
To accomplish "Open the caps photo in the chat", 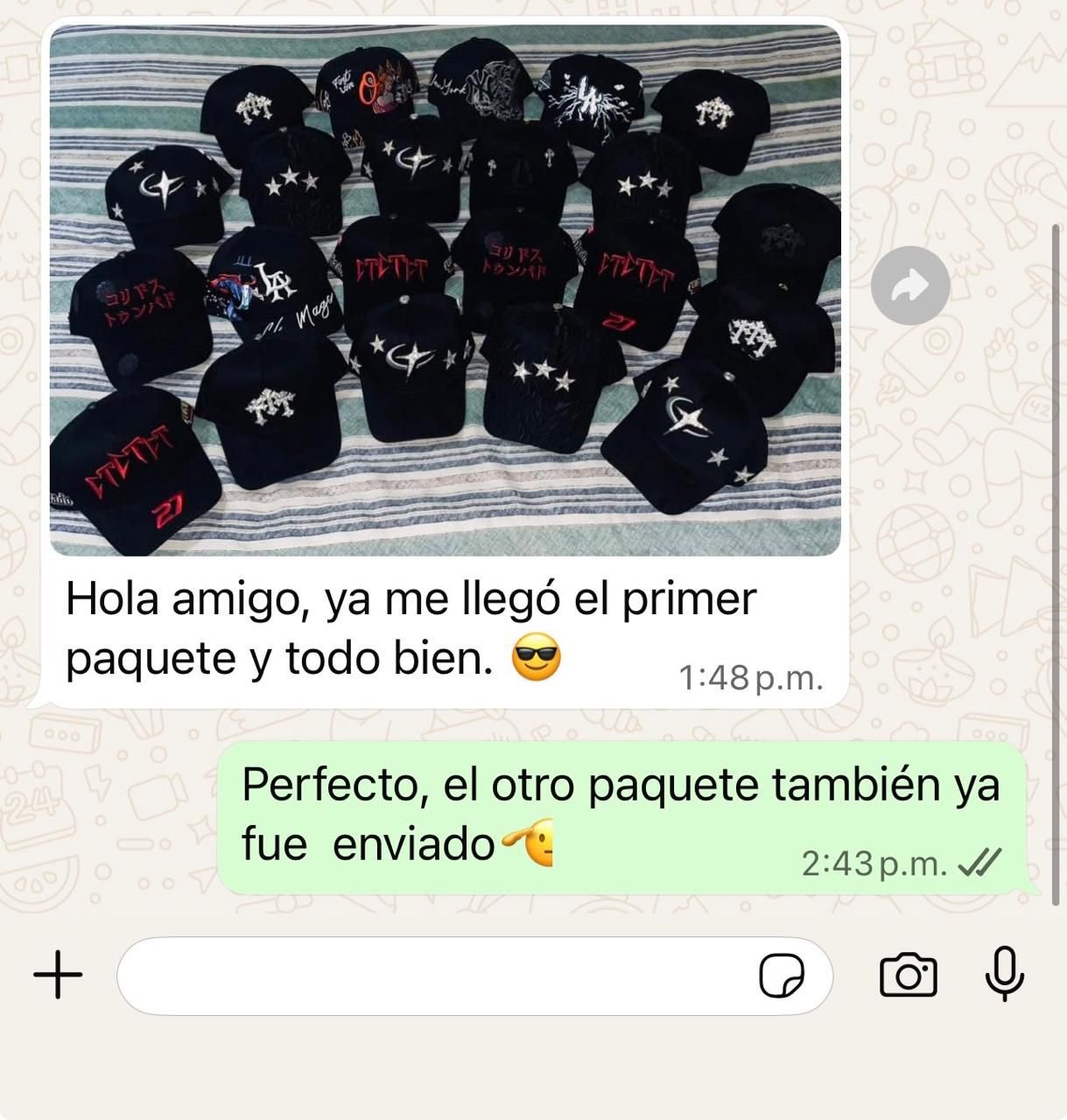I will [x=445, y=290].
